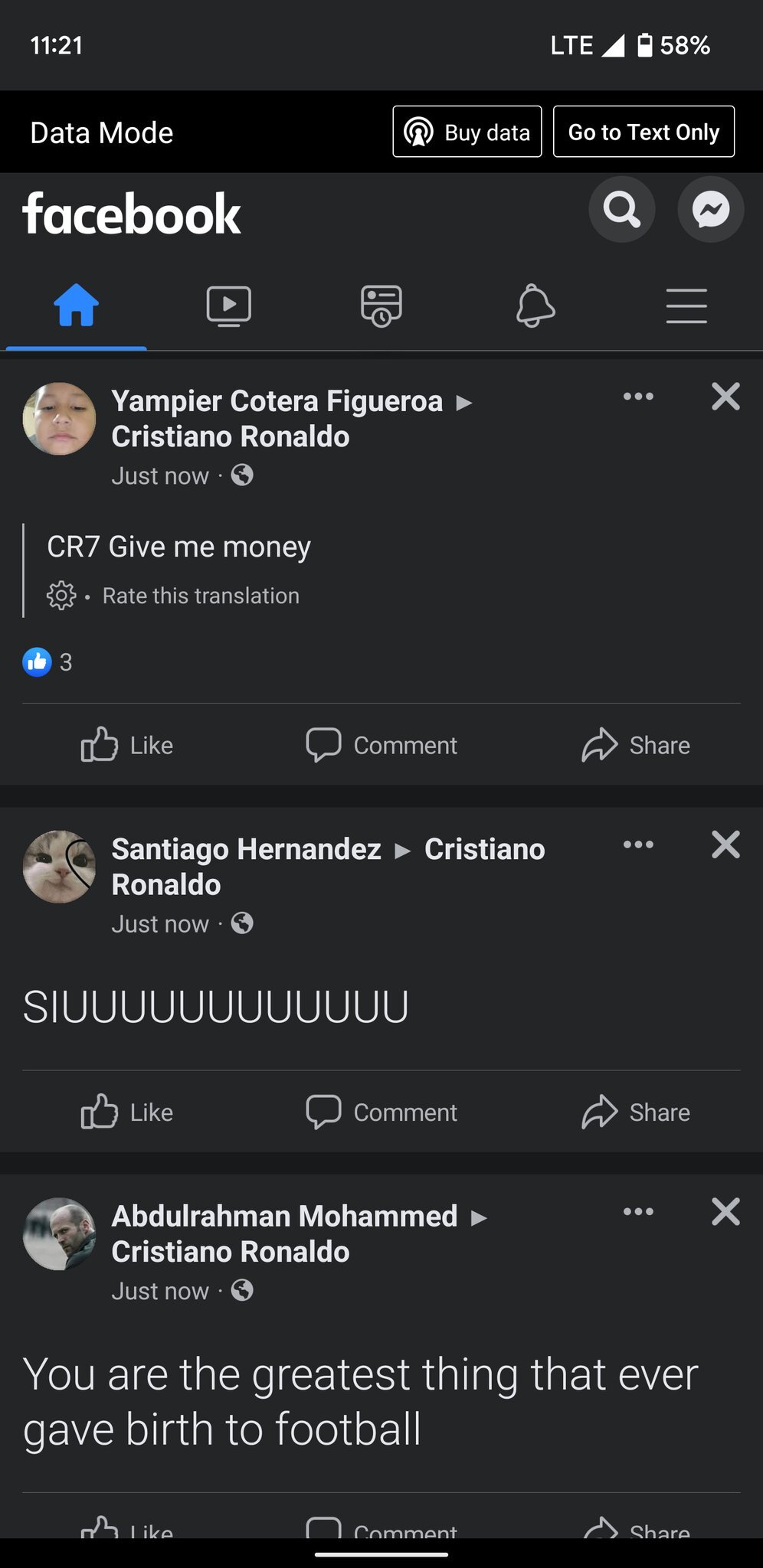763x1568 pixels.
Task: Tap the Buy data button
Action: (x=467, y=132)
